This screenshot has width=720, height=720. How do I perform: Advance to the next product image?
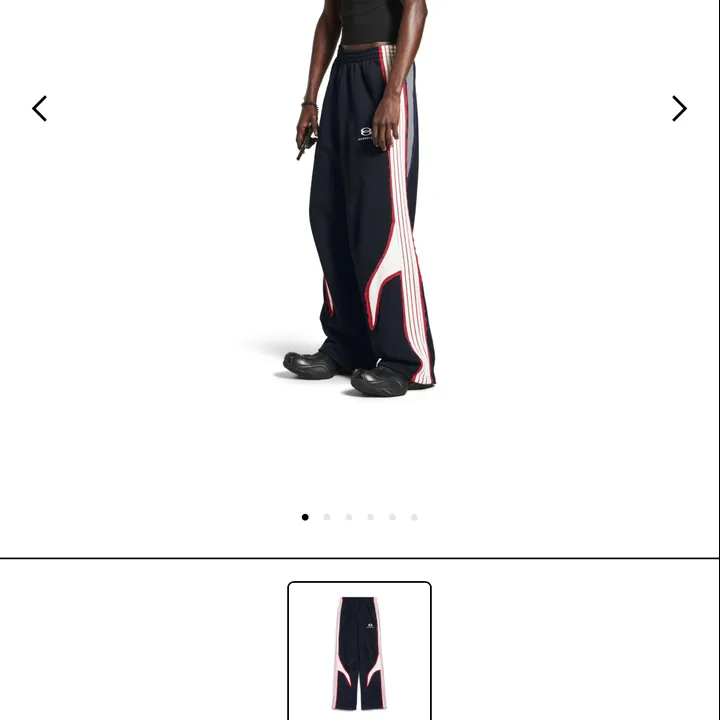[679, 108]
